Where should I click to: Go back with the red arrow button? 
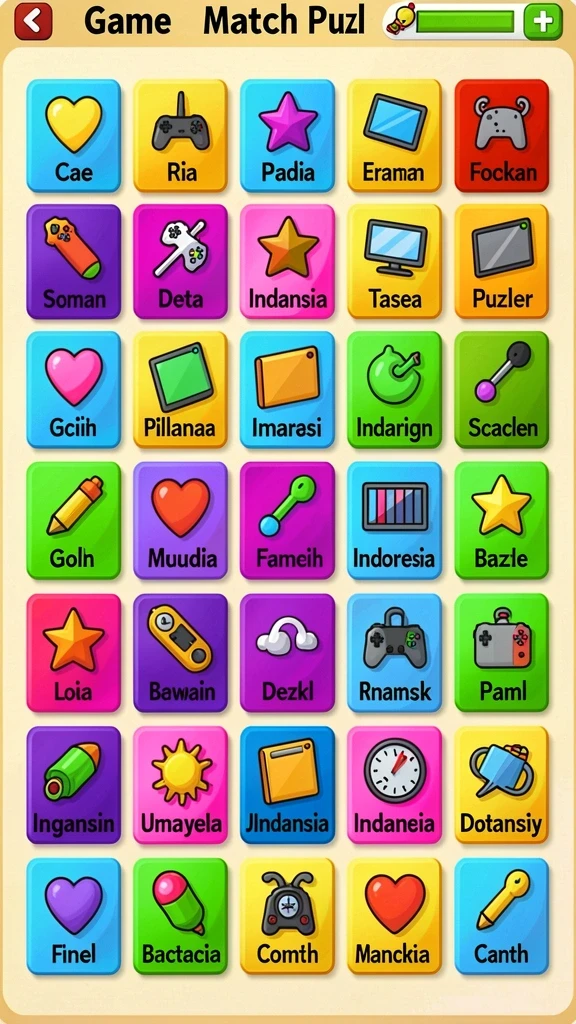pyautogui.click(x=33, y=21)
